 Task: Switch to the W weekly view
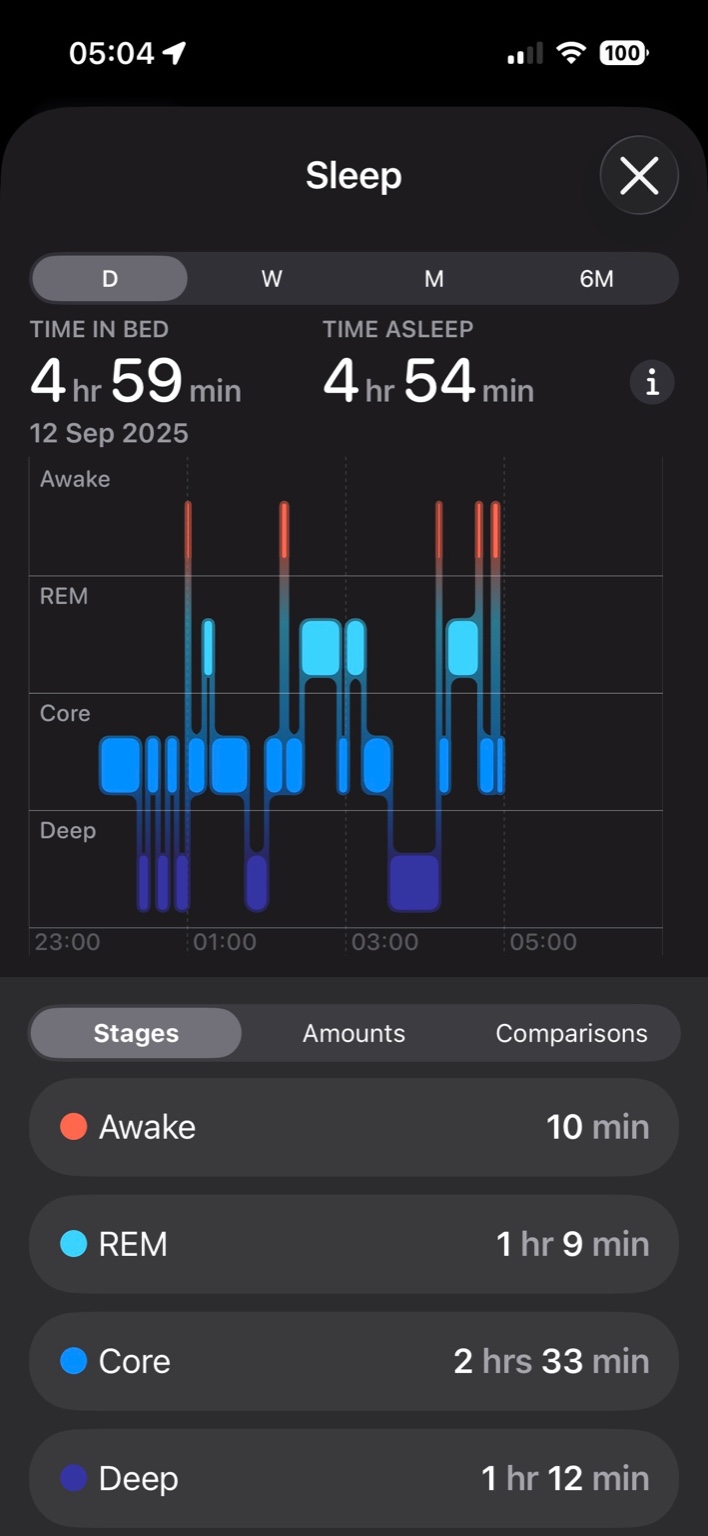point(272,279)
